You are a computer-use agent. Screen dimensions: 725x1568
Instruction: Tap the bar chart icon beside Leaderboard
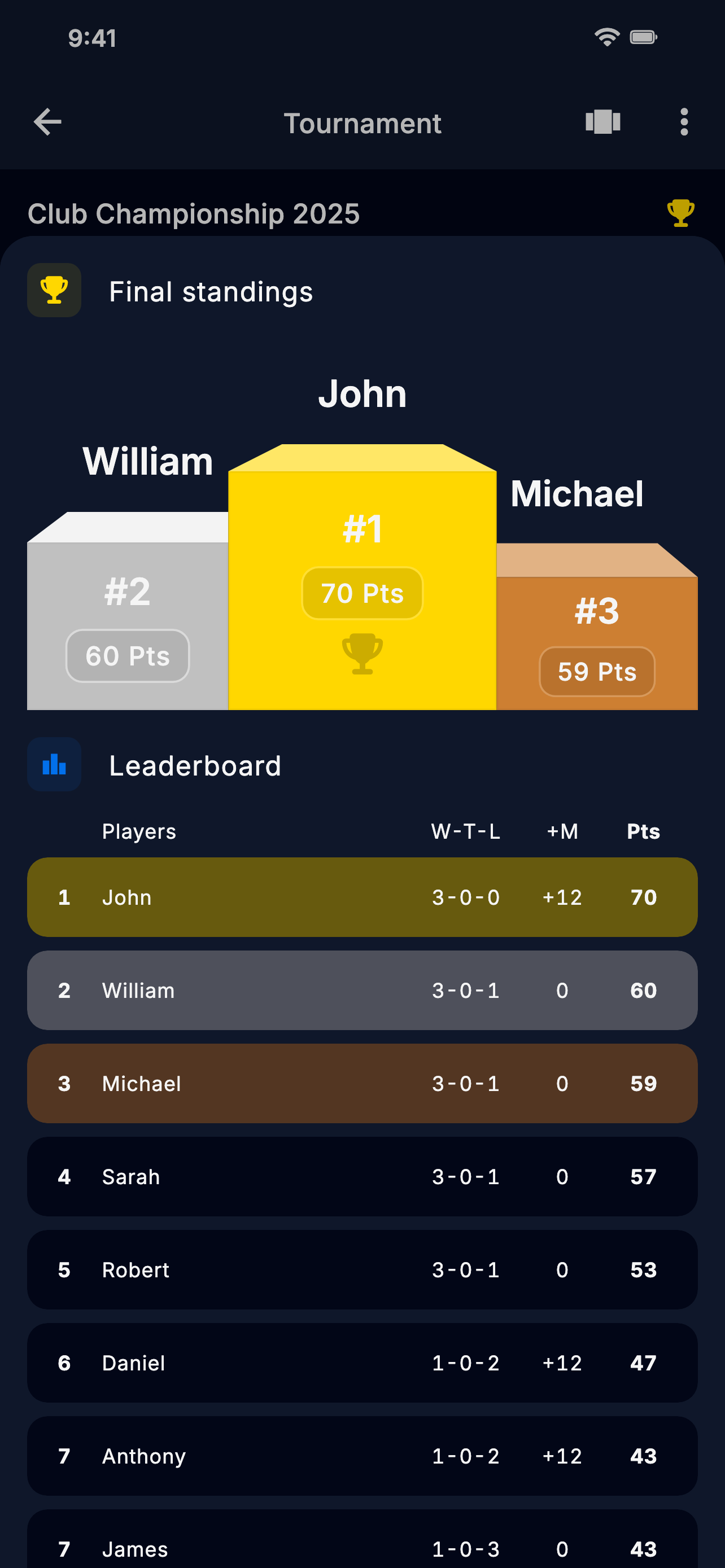(x=54, y=764)
